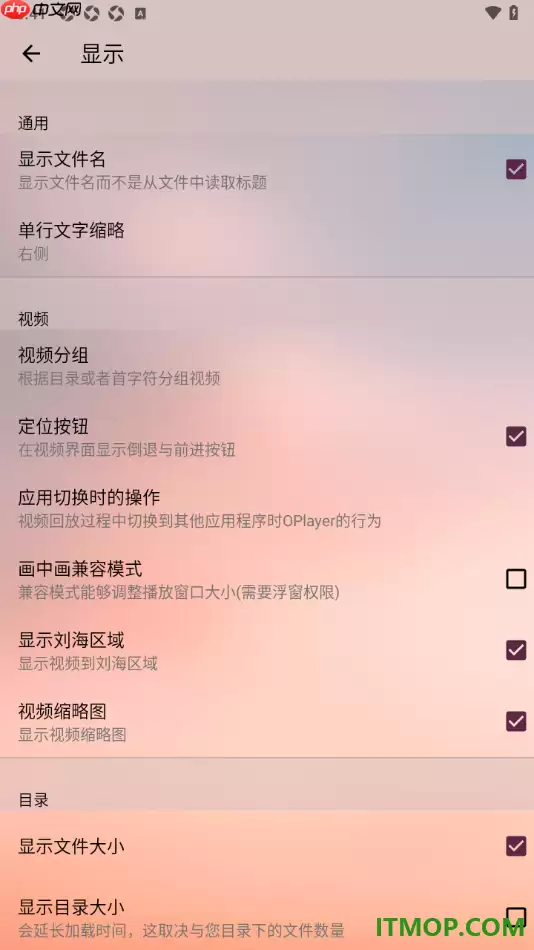Toggle the 显示文件大小 checkbox
534x950 pixels.
(x=516, y=846)
